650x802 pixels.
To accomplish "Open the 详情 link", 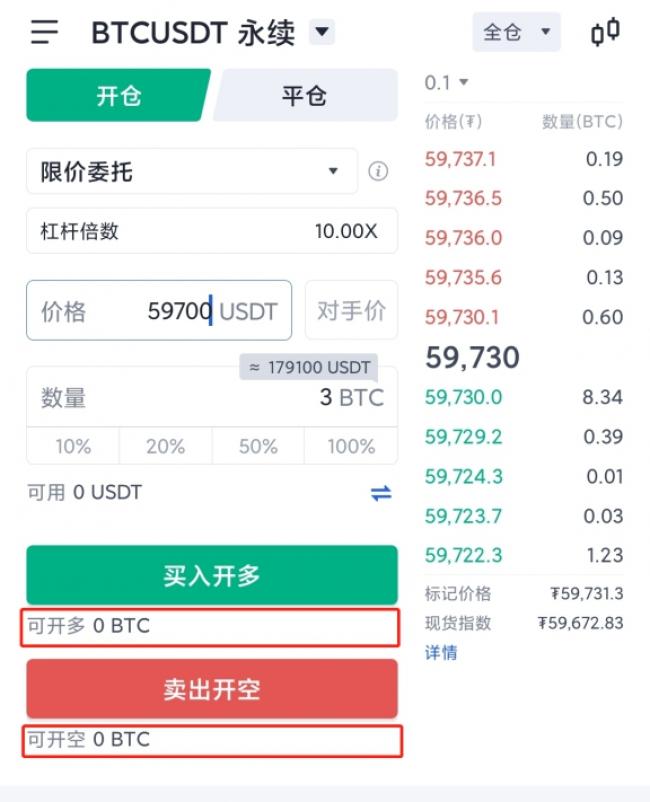I will coord(441,653).
